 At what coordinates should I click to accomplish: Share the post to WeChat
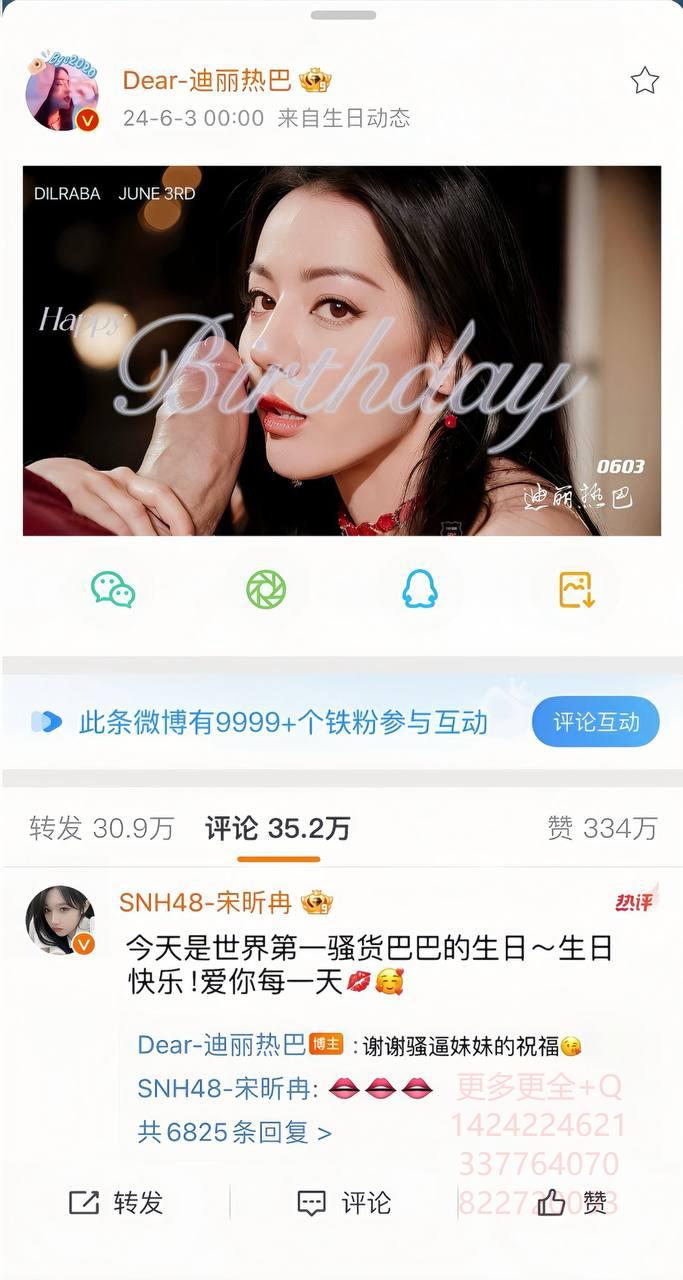[113, 589]
